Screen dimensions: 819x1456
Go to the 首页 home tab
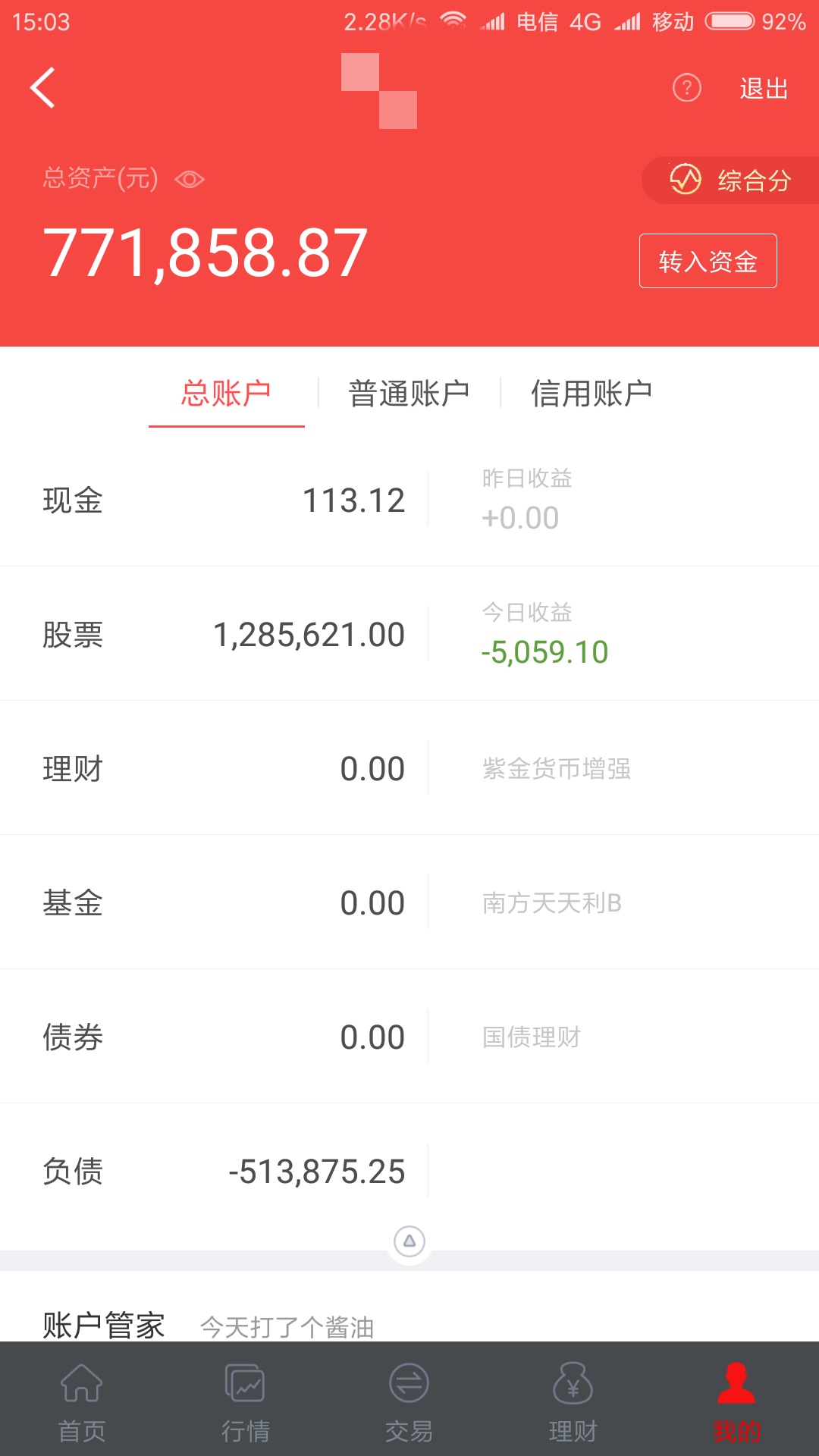point(82,1401)
